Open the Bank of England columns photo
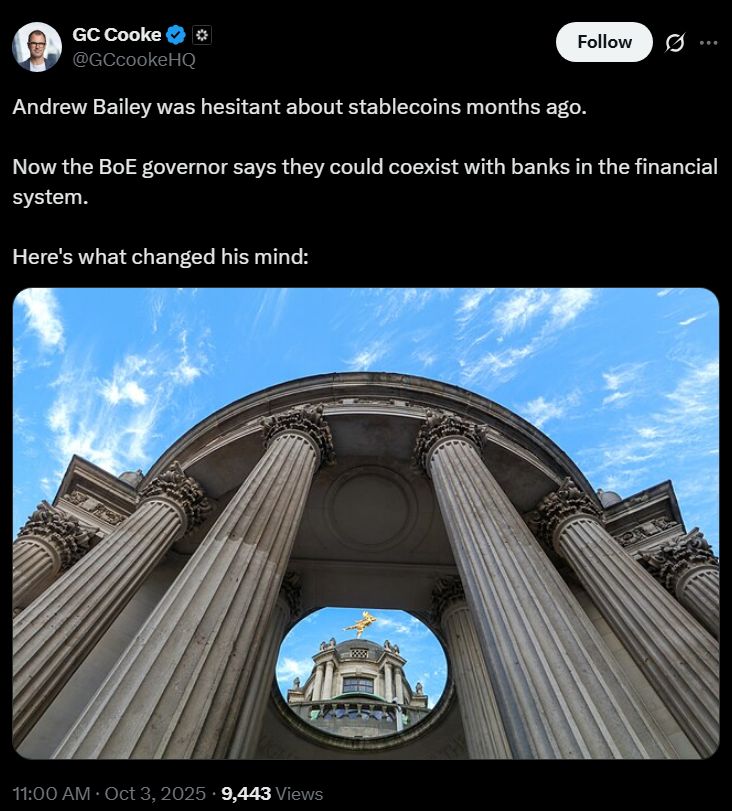The width and height of the screenshot is (732, 811). click(366, 522)
